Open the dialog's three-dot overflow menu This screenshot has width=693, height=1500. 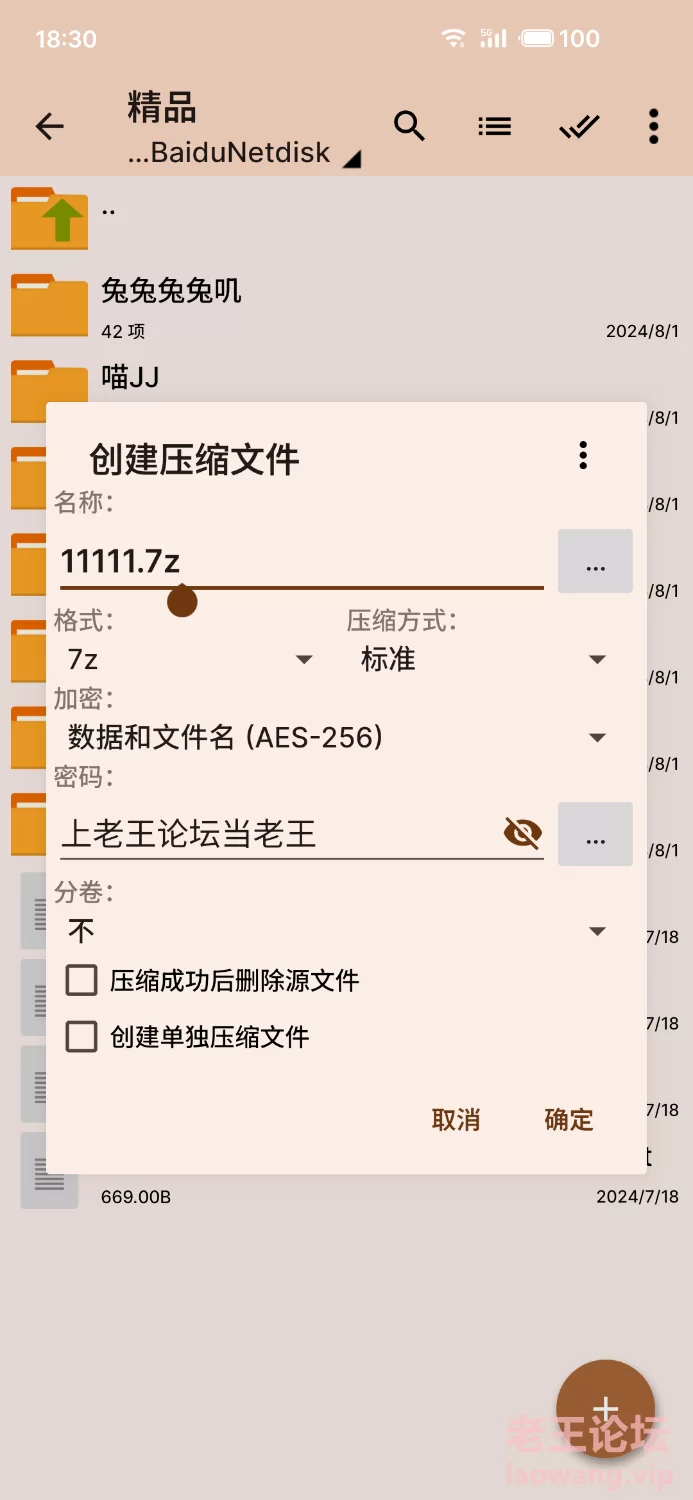pyautogui.click(x=583, y=455)
